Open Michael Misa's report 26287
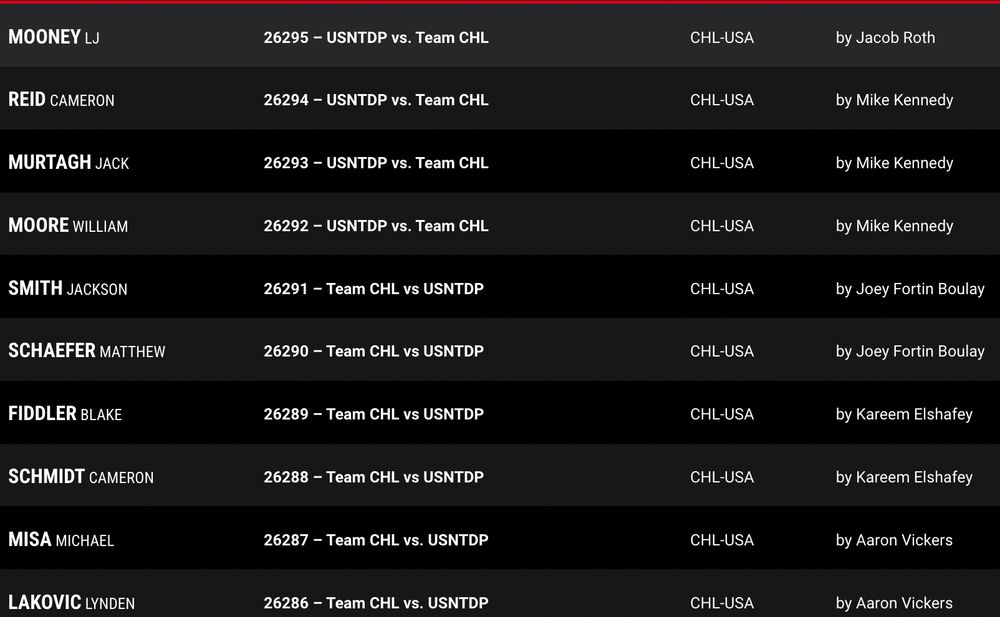 coord(376,540)
